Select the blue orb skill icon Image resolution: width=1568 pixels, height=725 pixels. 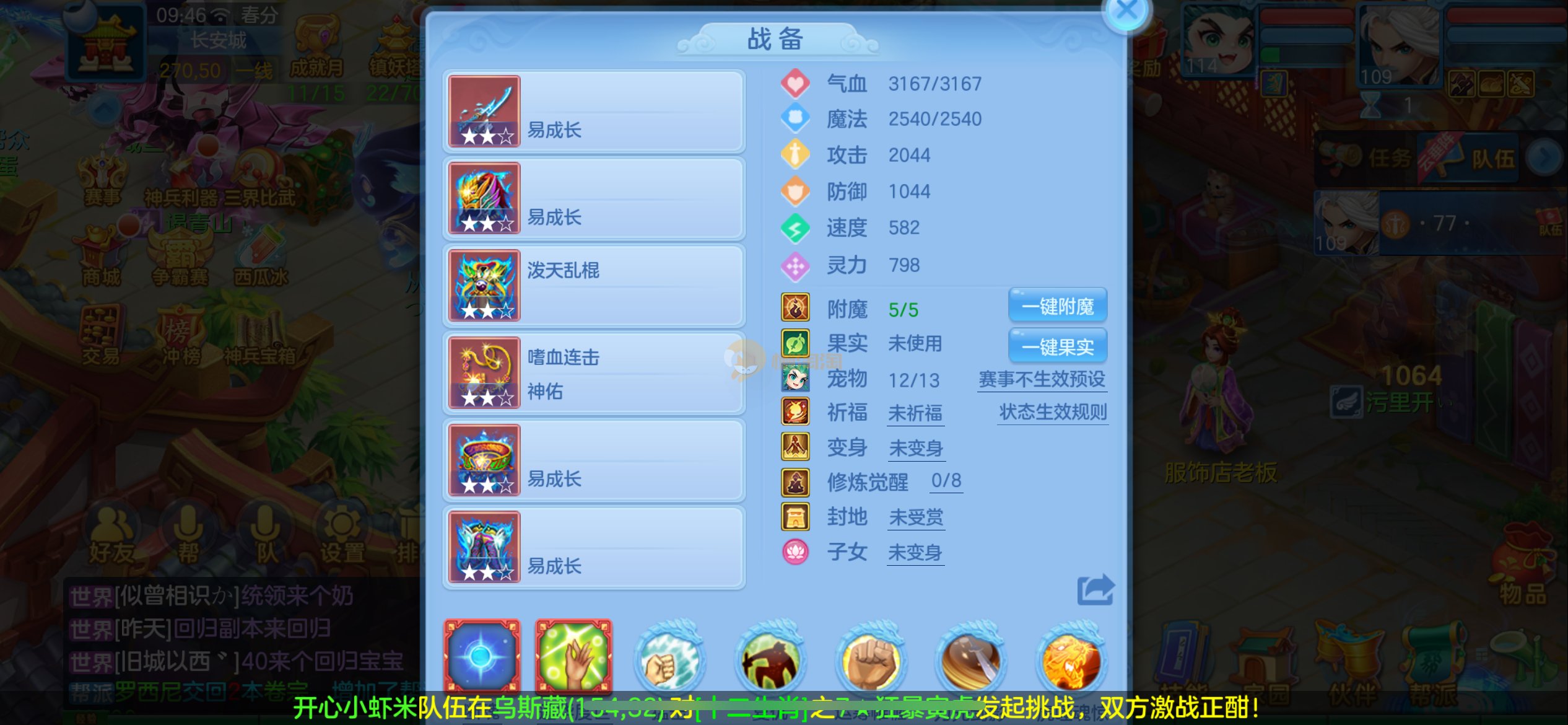coord(482,657)
